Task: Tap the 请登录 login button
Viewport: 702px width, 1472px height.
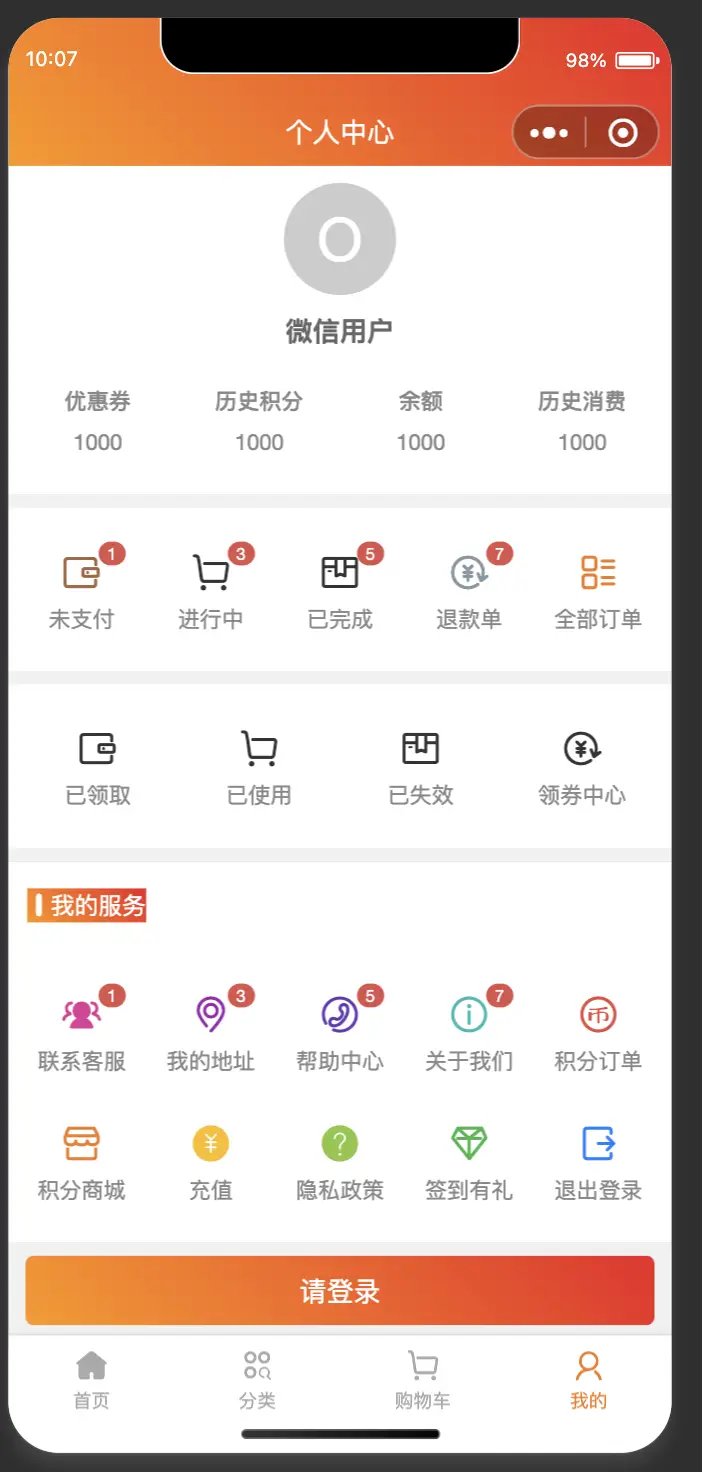Action: [x=340, y=1291]
